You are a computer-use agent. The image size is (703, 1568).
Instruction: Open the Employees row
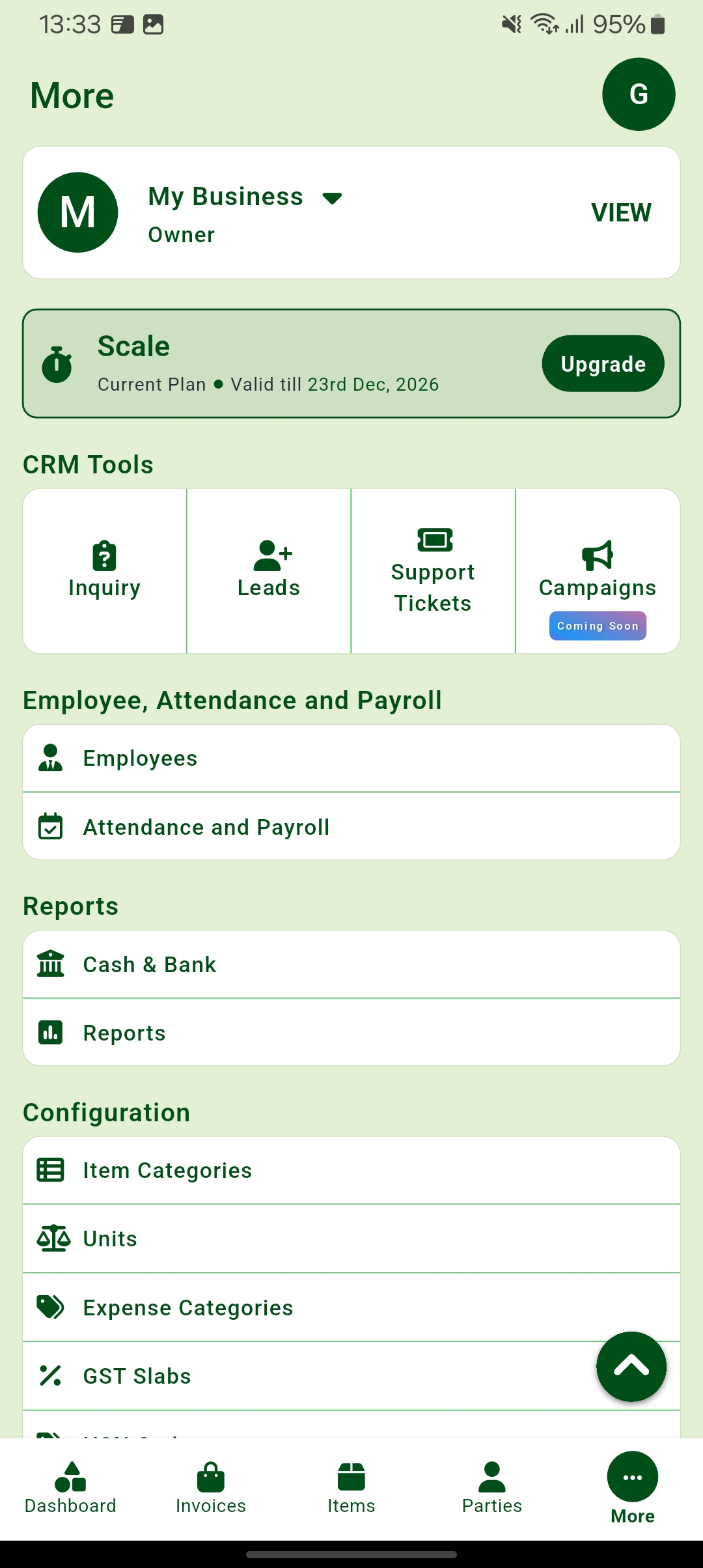click(351, 759)
